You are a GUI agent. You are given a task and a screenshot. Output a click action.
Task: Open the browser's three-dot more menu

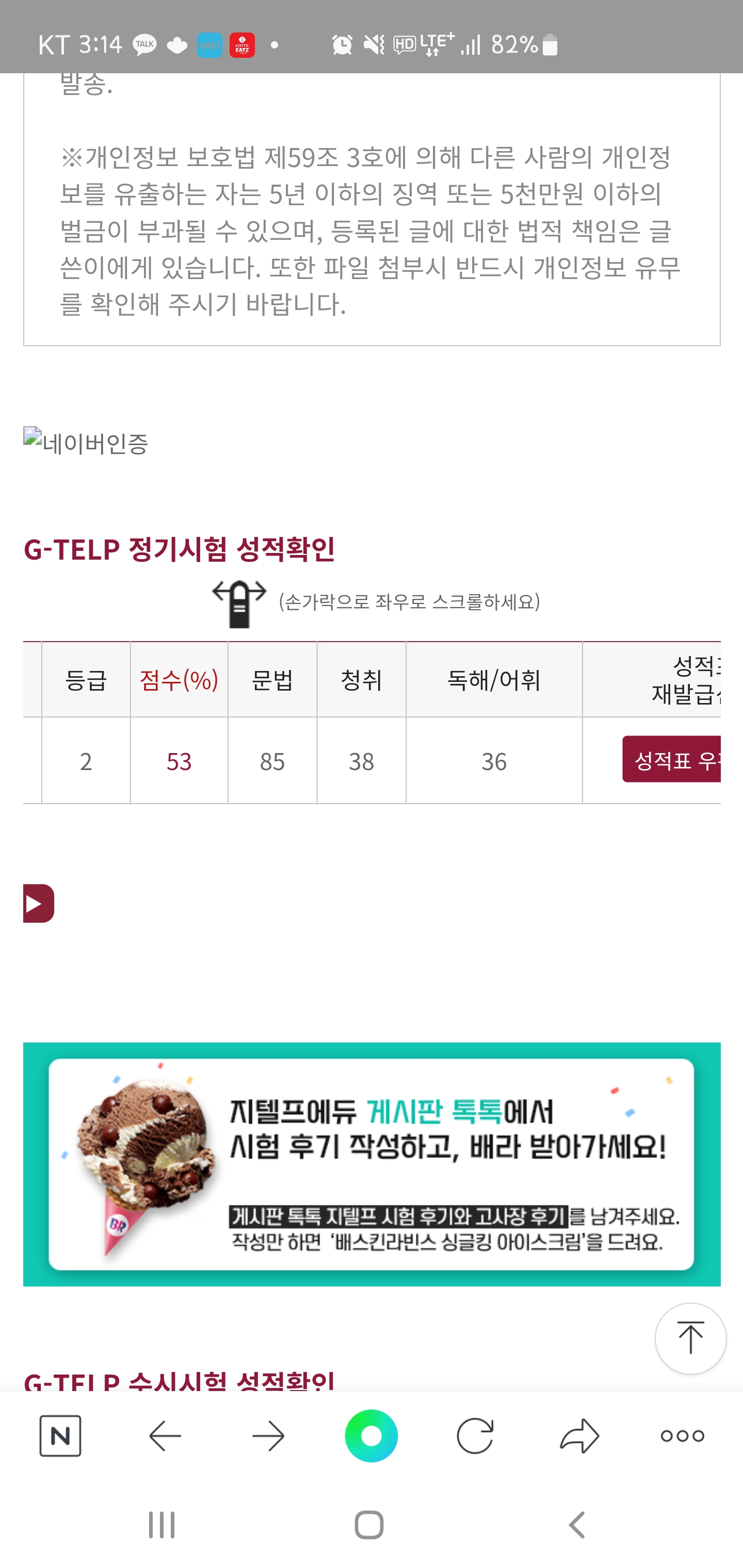tap(682, 1436)
